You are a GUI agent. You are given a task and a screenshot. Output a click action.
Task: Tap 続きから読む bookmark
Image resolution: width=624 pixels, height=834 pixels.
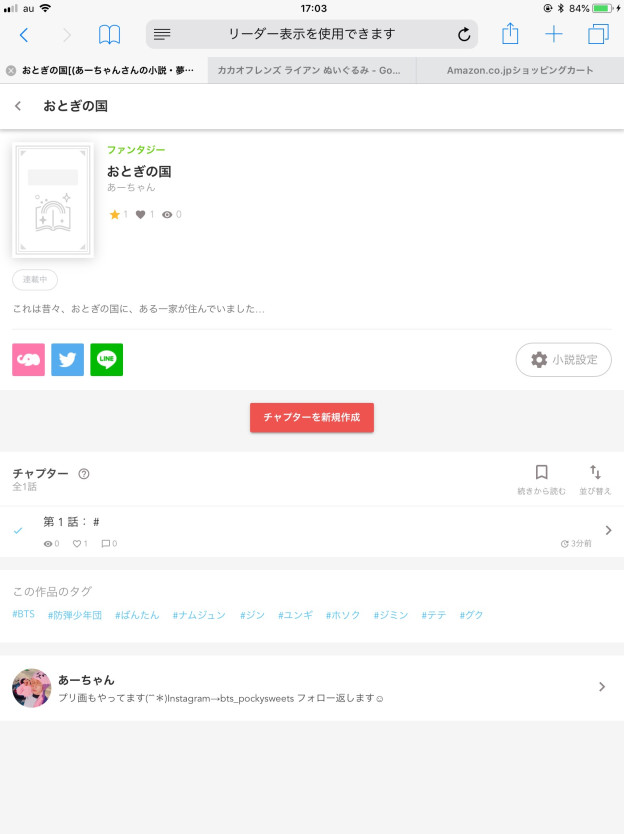[x=541, y=479]
